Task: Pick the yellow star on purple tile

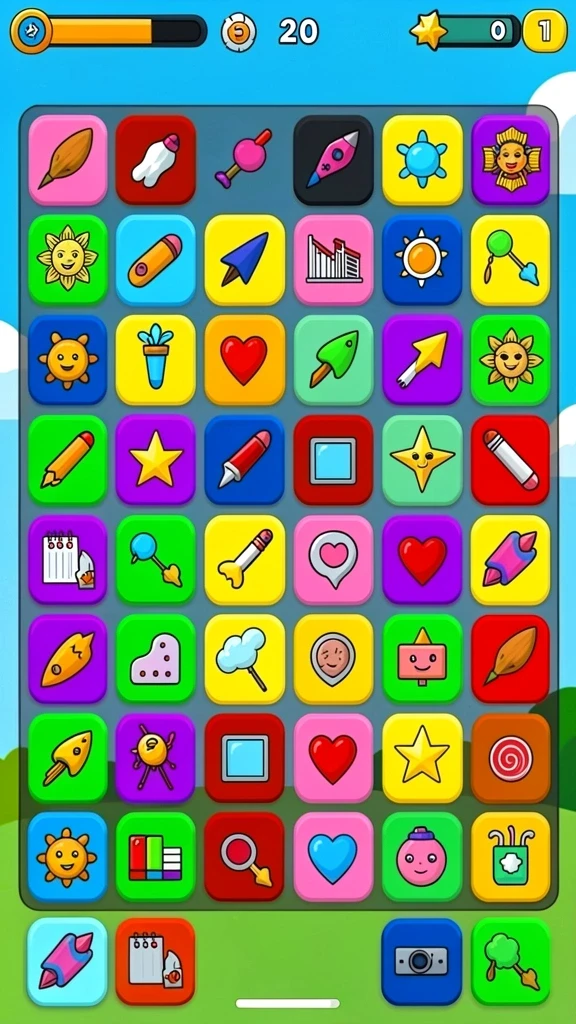Action: coord(155,460)
